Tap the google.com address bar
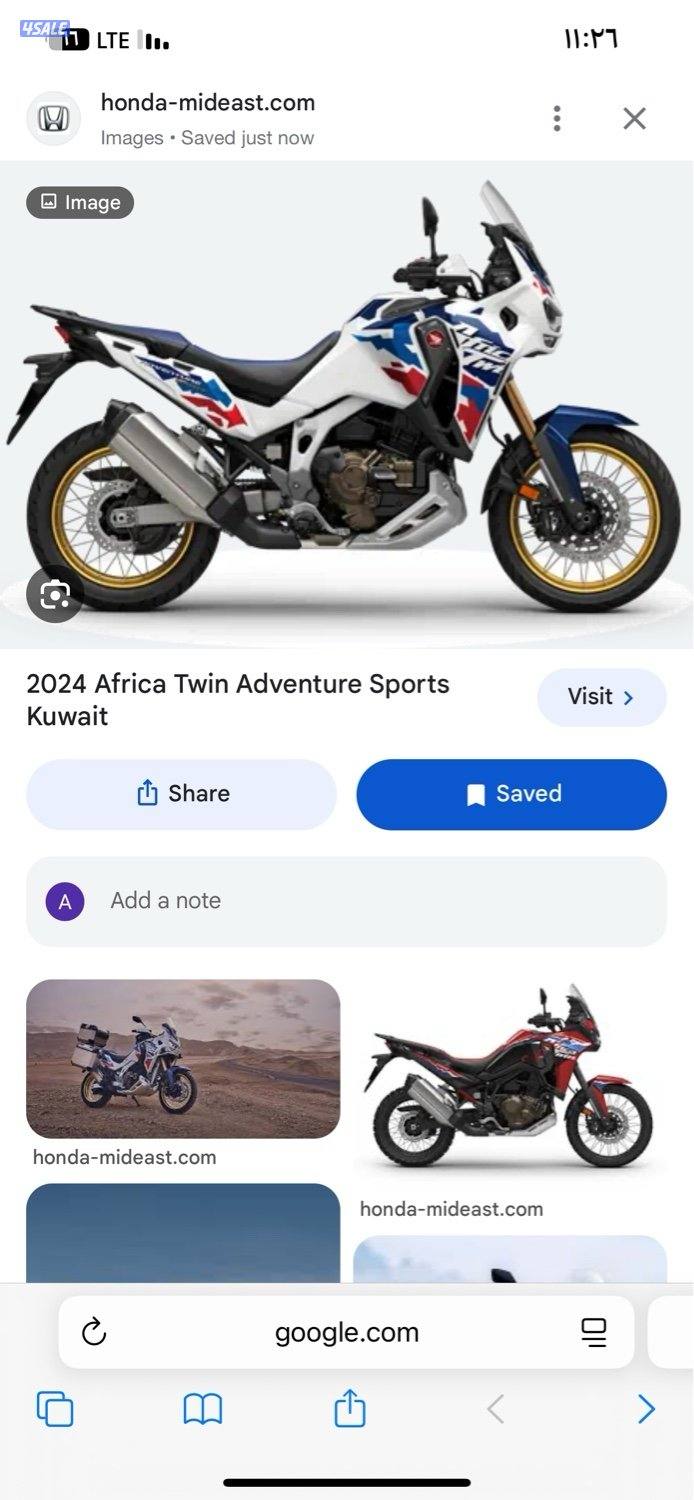The image size is (694, 1500). [346, 1332]
